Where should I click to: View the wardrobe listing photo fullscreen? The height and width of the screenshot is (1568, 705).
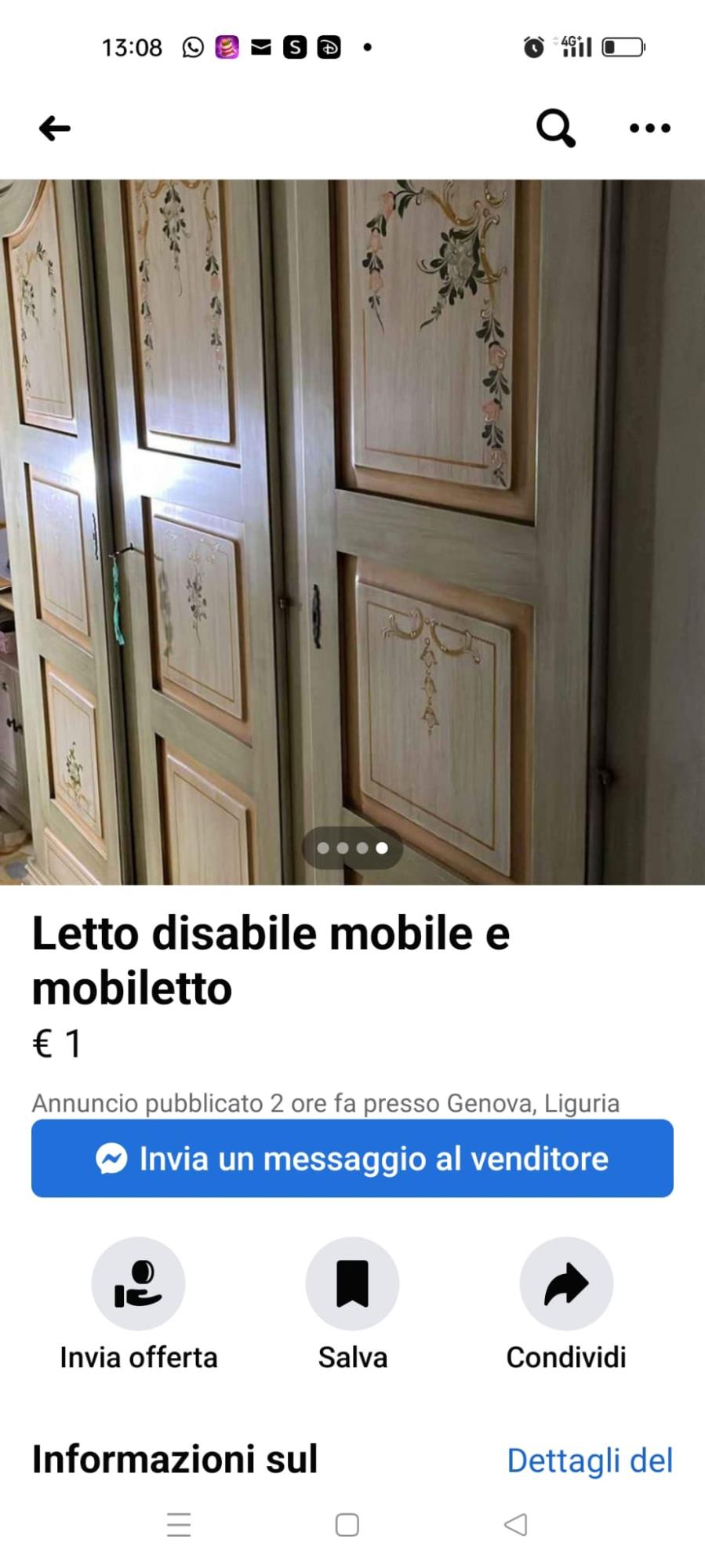point(352,532)
